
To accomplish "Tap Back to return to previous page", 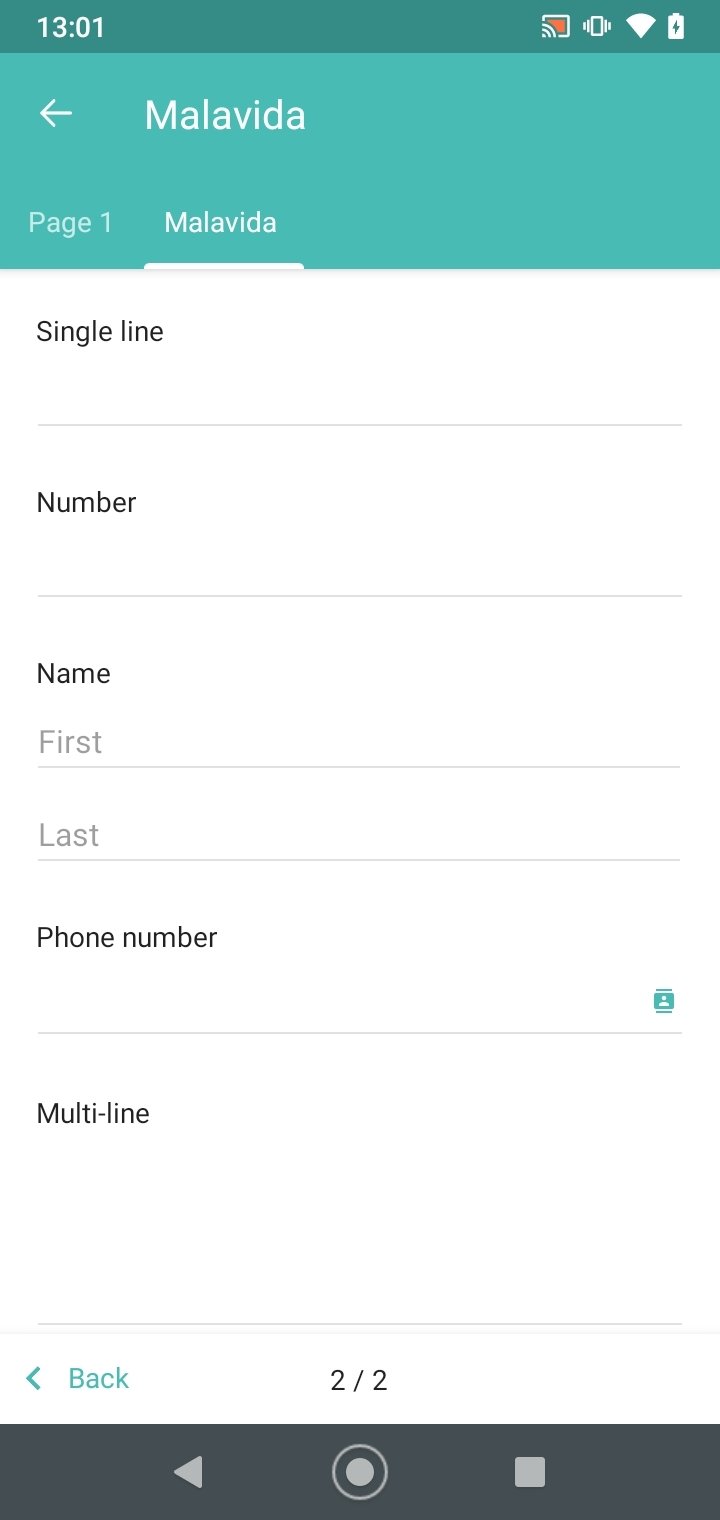I will point(78,1379).
